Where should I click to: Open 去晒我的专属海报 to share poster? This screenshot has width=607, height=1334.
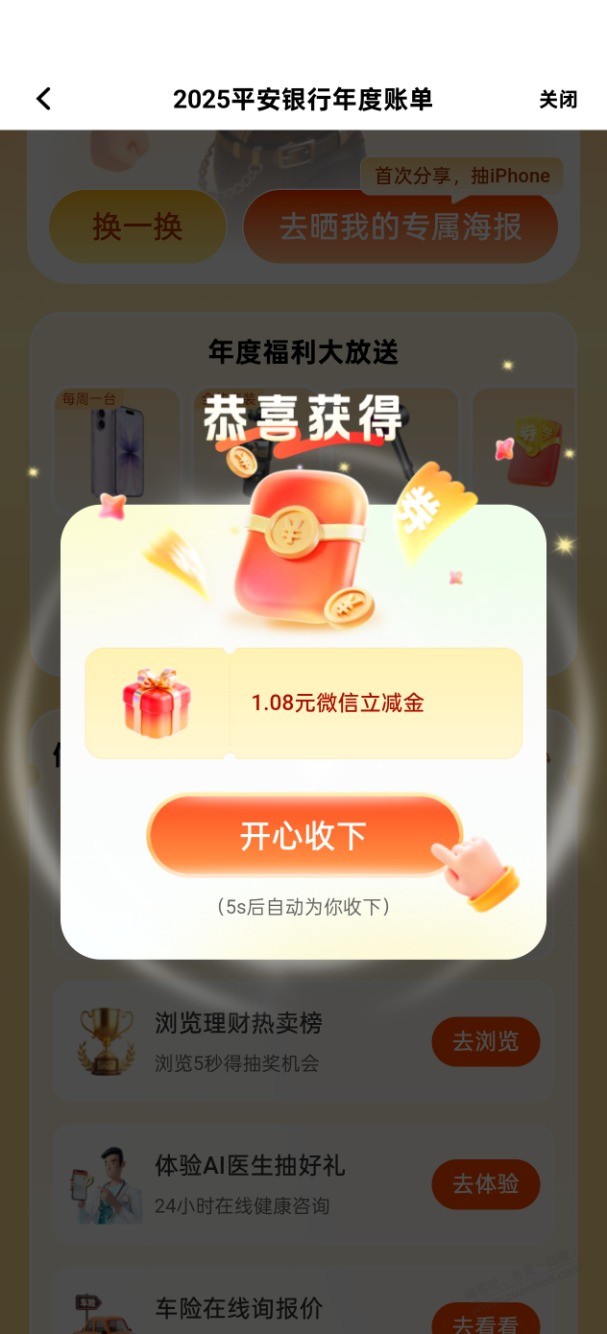[x=400, y=227]
